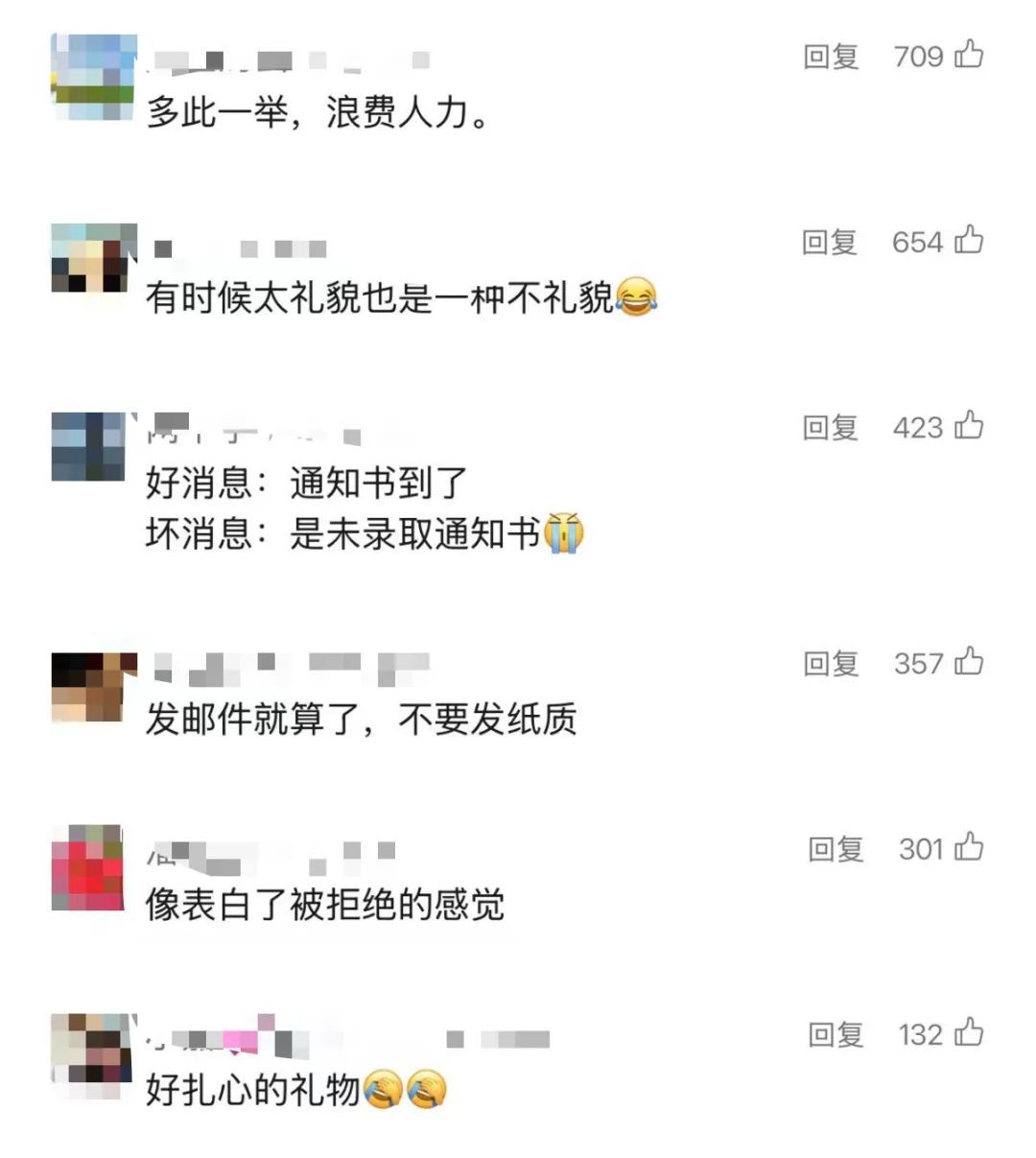The image size is (1036, 1158).
Task: Like the comment with 654 likes
Action: tap(969, 240)
